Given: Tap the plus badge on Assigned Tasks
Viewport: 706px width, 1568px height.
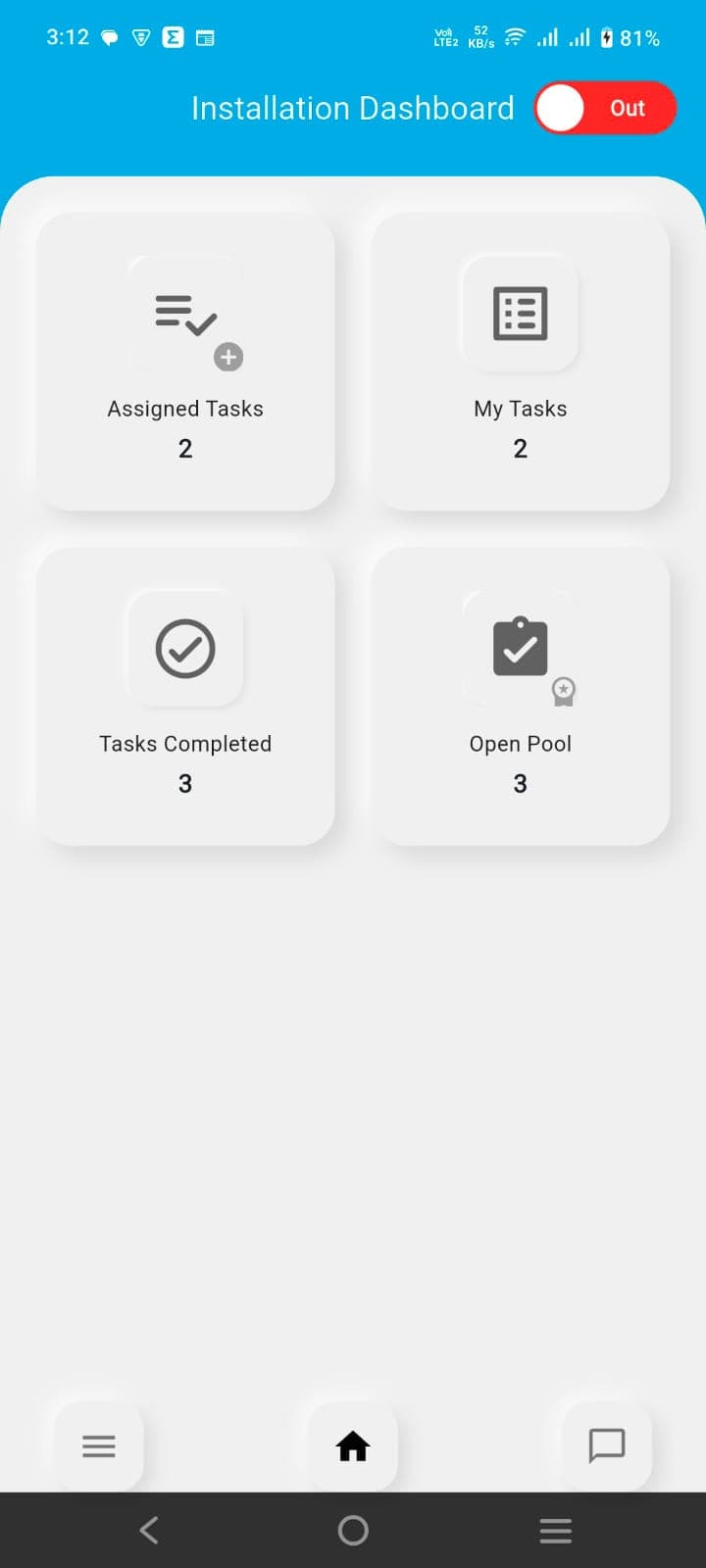Looking at the screenshot, I should (x=228, y=357).
